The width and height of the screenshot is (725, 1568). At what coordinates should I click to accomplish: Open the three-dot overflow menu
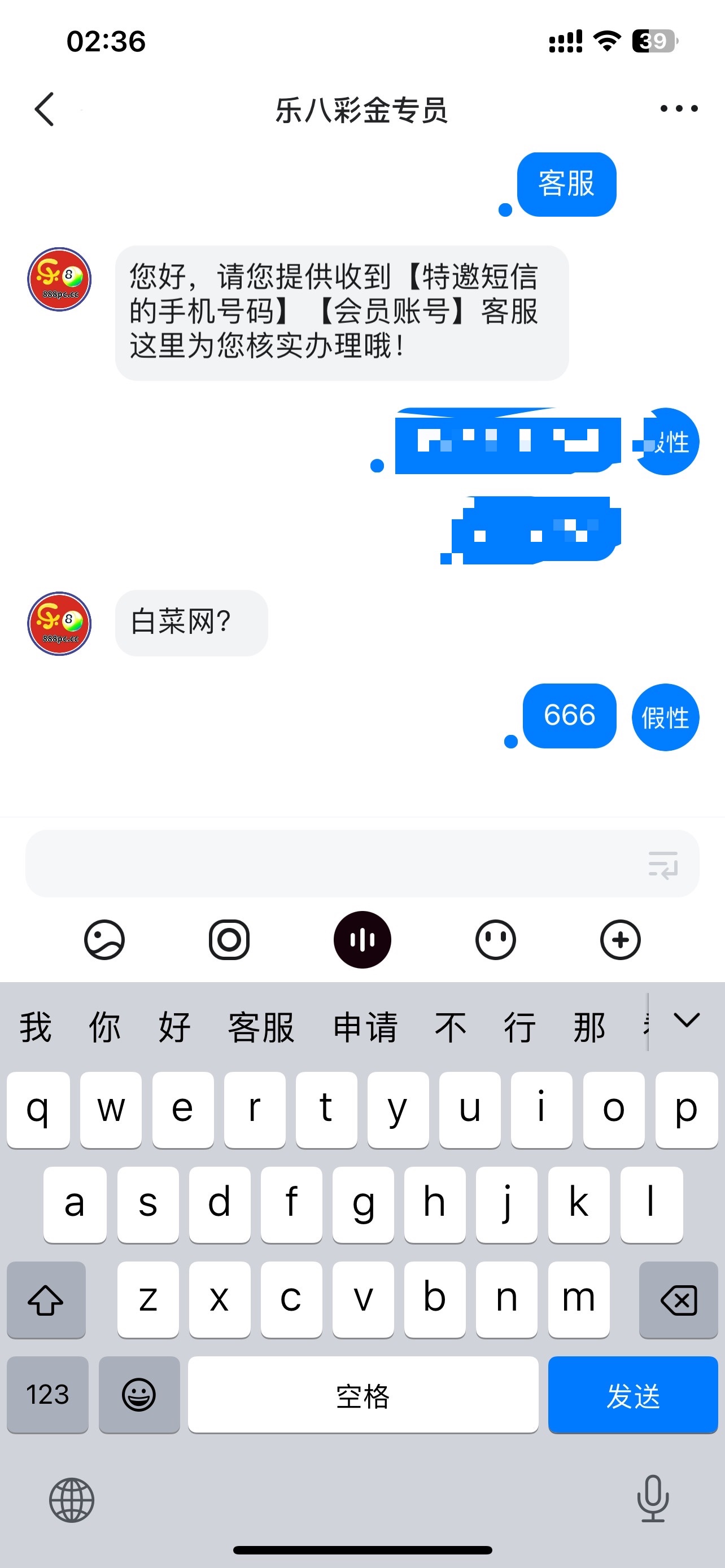click(x=679, y=109)
